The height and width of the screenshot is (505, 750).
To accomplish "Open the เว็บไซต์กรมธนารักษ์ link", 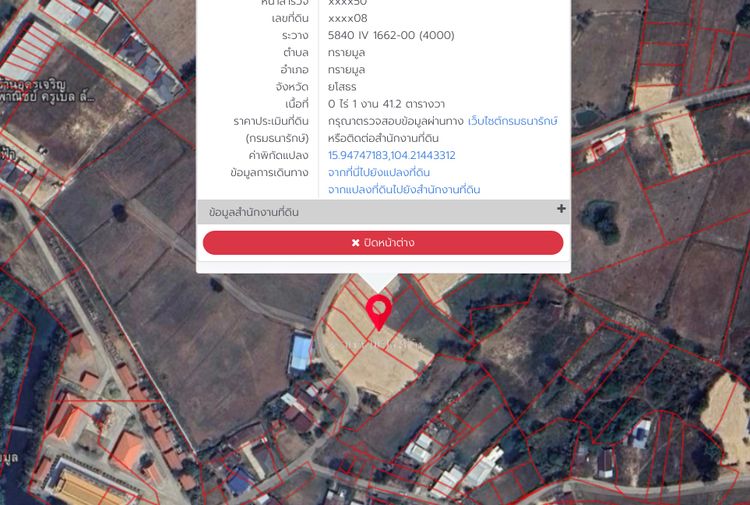I will click(512, 121).
